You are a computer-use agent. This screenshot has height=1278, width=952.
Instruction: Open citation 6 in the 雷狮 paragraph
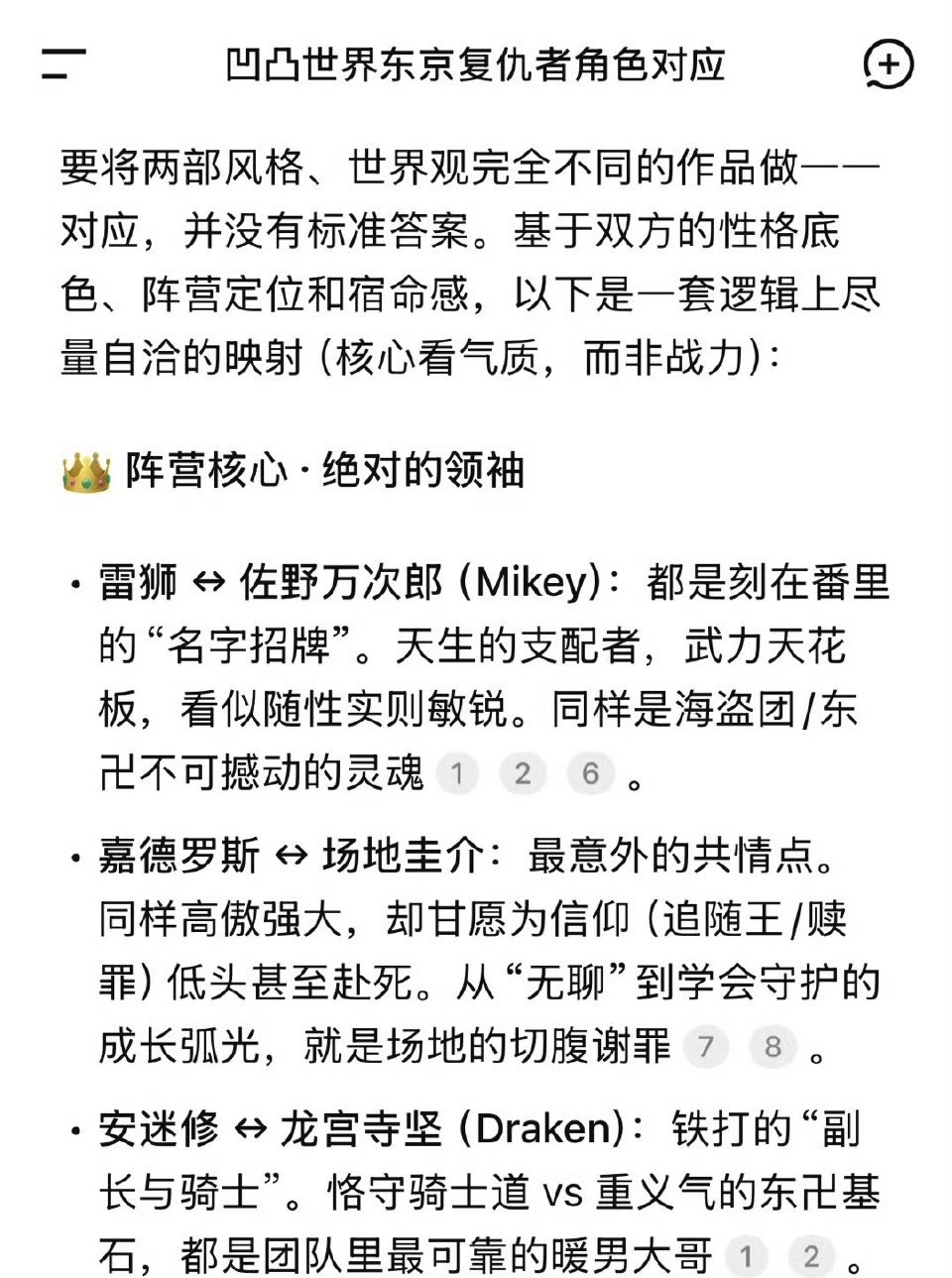pos(591,773)
